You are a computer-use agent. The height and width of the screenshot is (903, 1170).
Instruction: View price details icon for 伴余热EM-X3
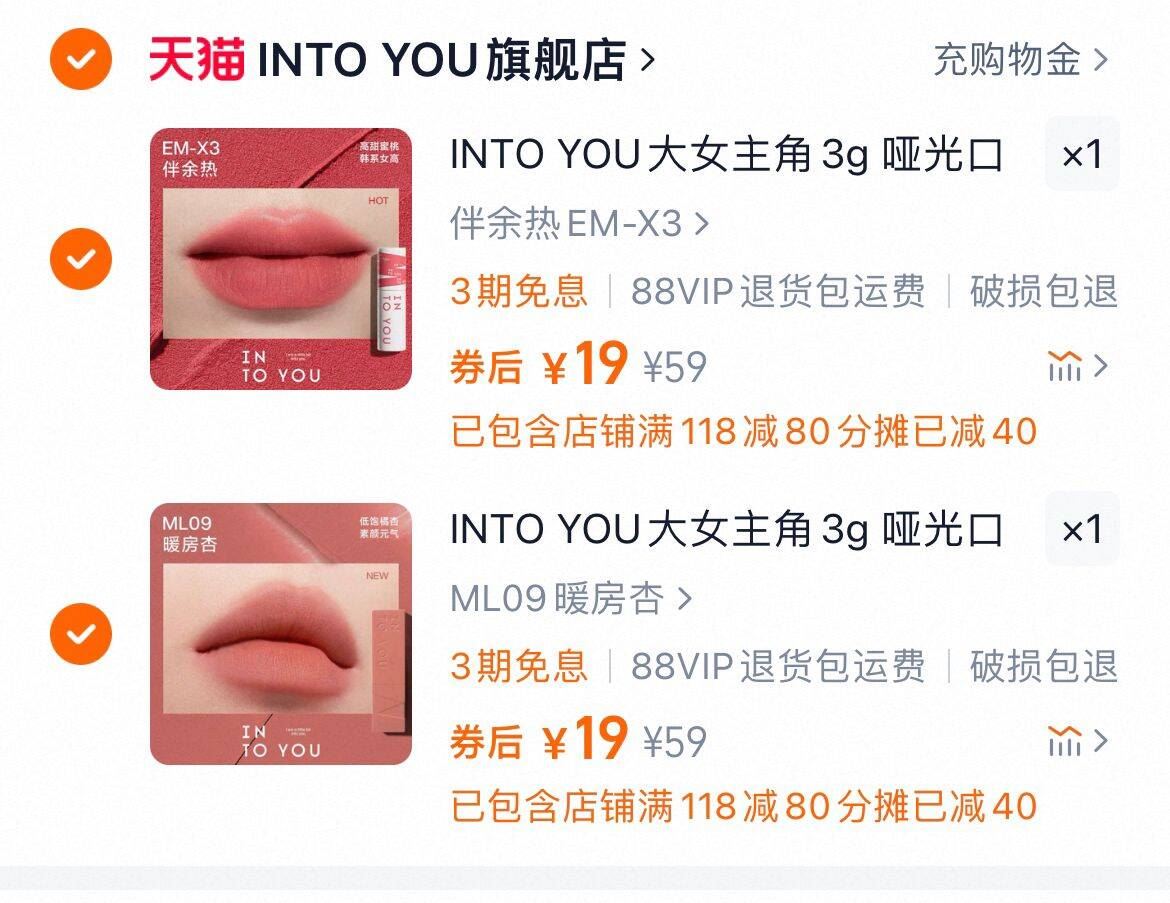[1077, 367]
